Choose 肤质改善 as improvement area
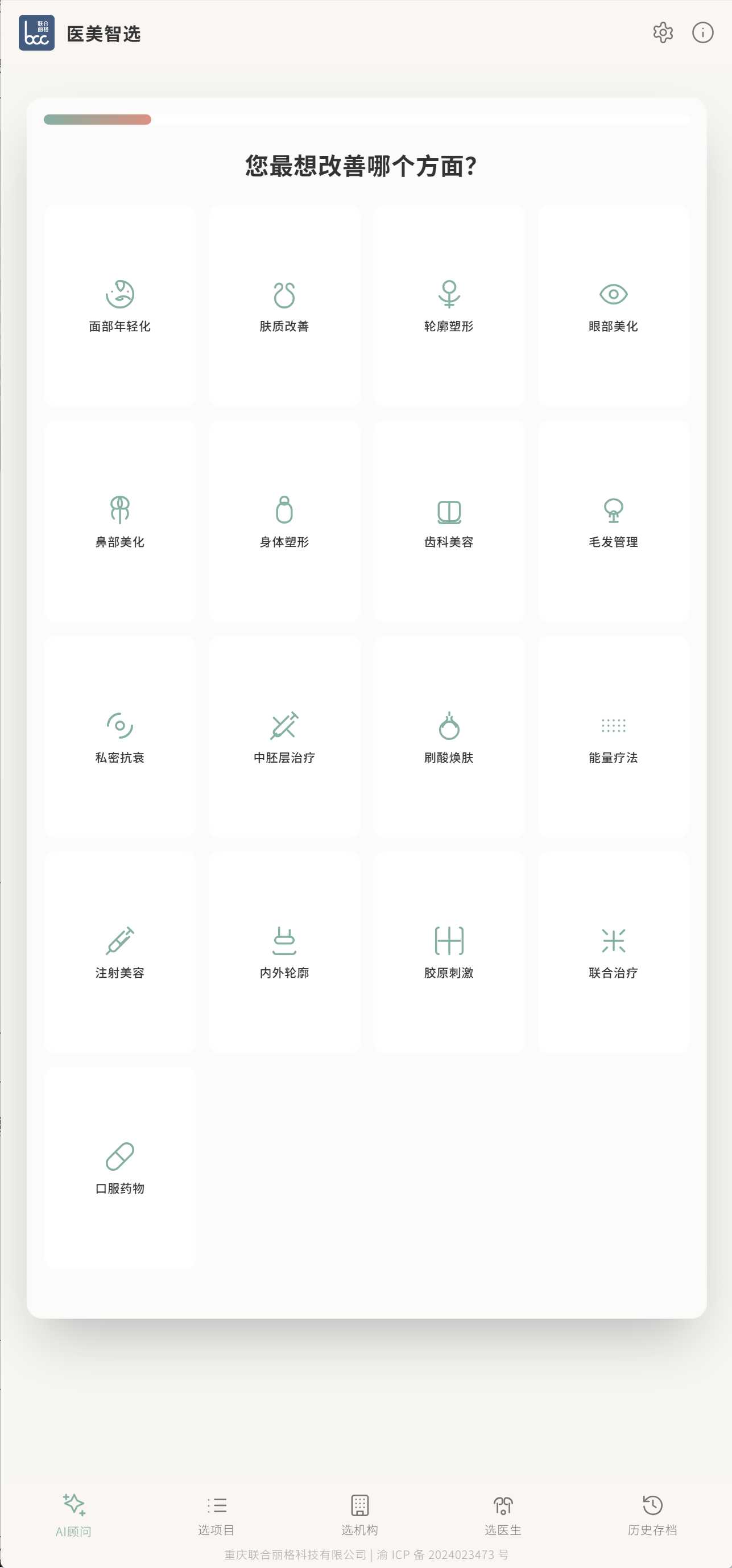The image size is (732, 1568). point(284,306)
